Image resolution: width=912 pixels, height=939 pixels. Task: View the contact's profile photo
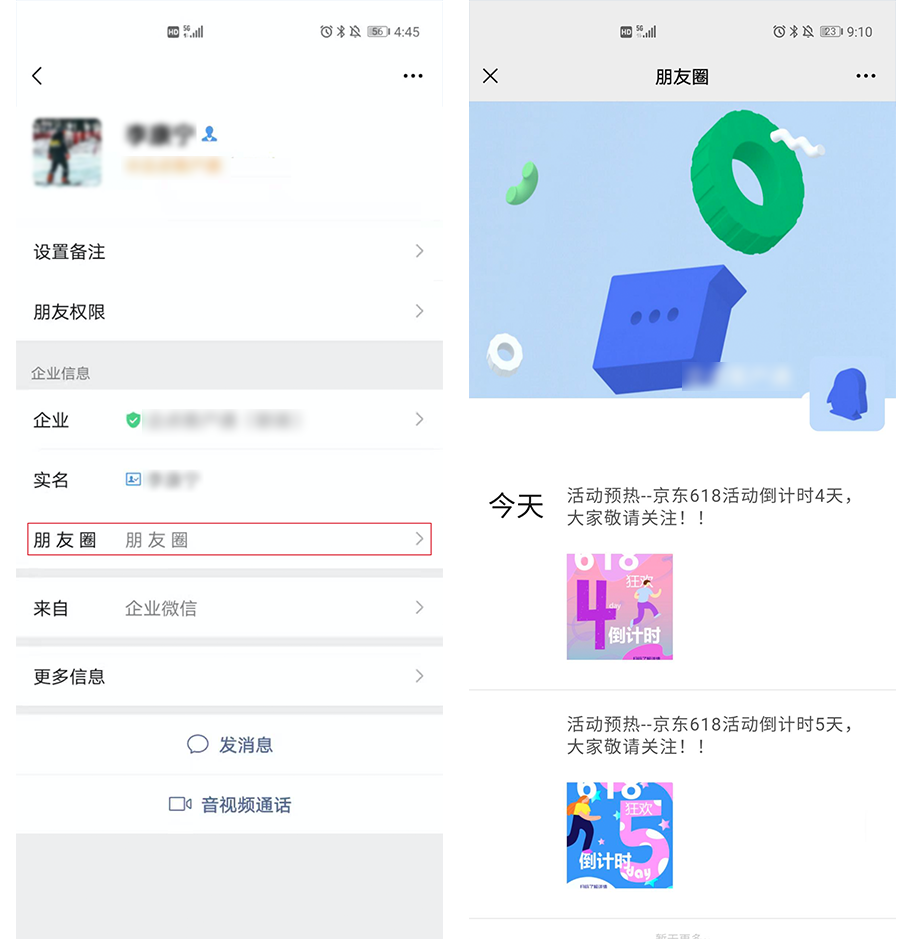click(67, 152)
